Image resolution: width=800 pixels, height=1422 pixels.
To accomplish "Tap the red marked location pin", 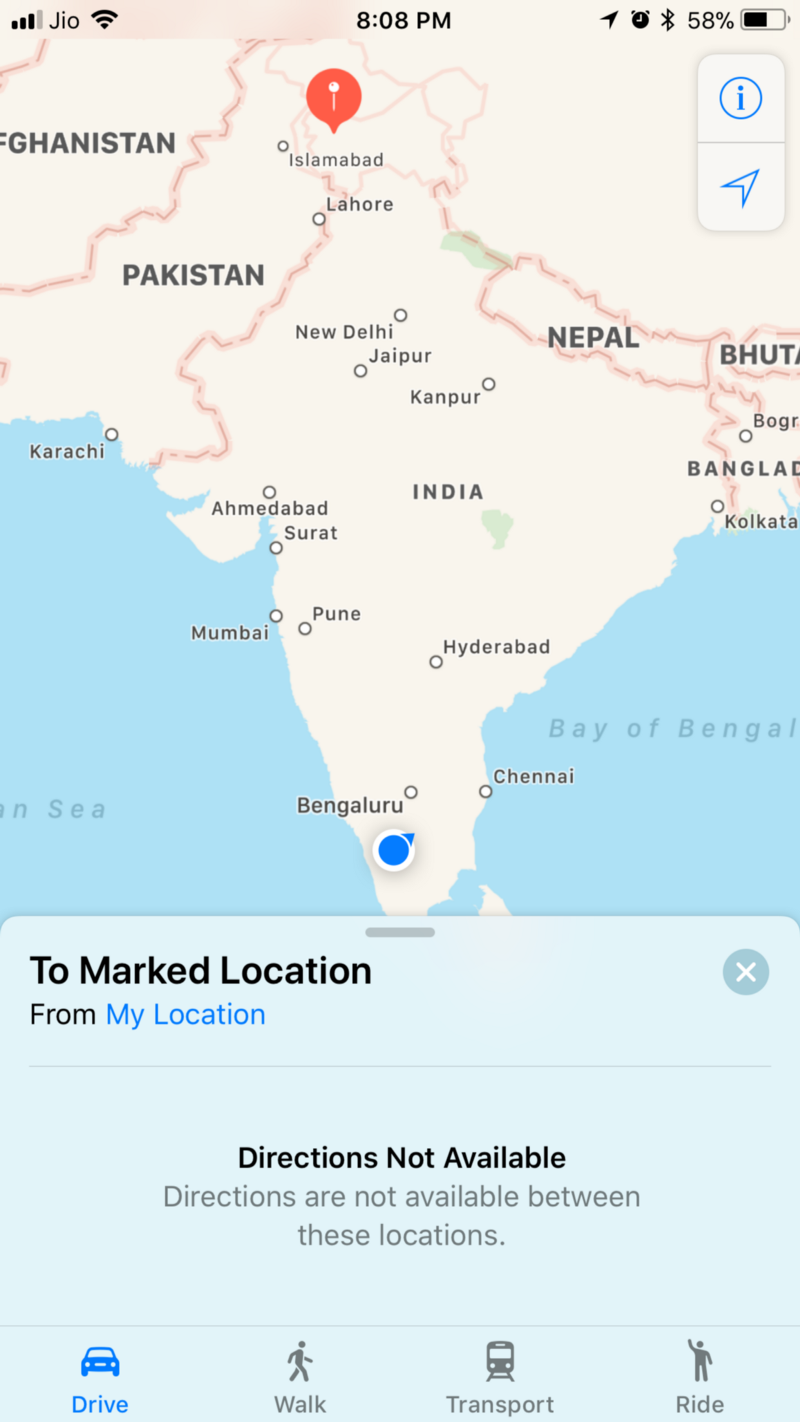I will tap(333, 98).
